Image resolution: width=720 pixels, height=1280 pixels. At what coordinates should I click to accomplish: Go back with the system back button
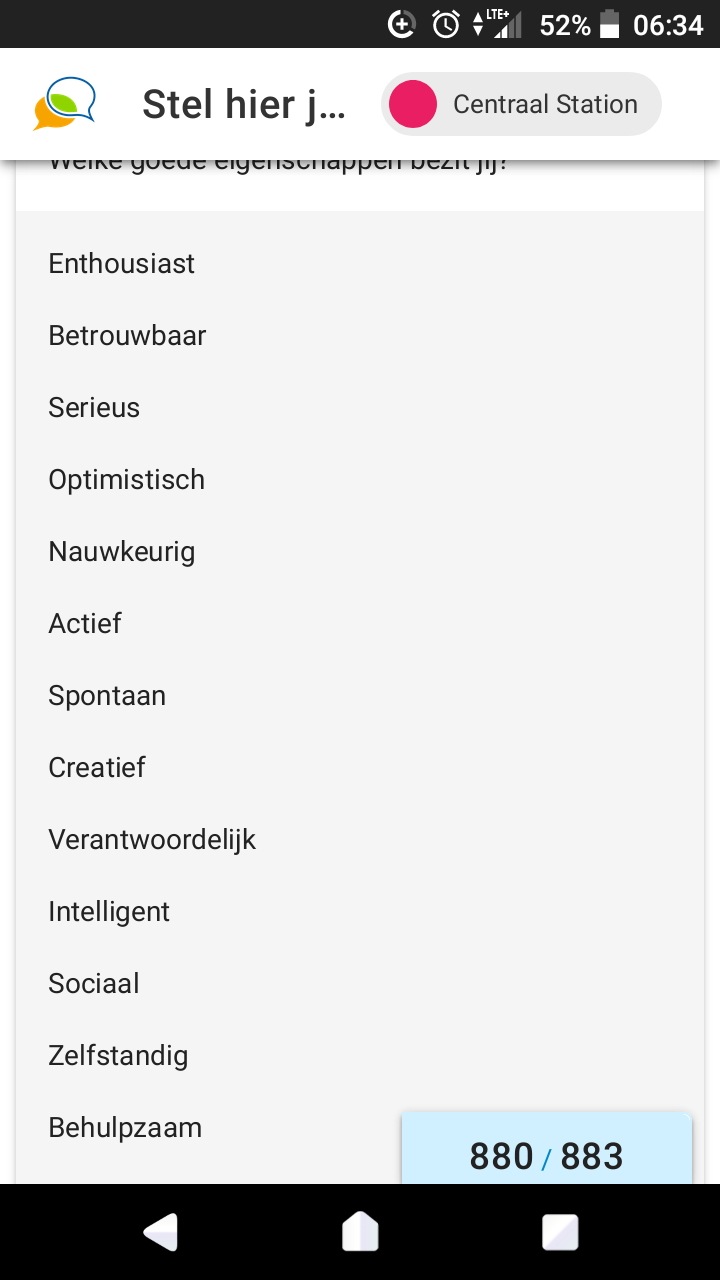[x=161, y=1232]
